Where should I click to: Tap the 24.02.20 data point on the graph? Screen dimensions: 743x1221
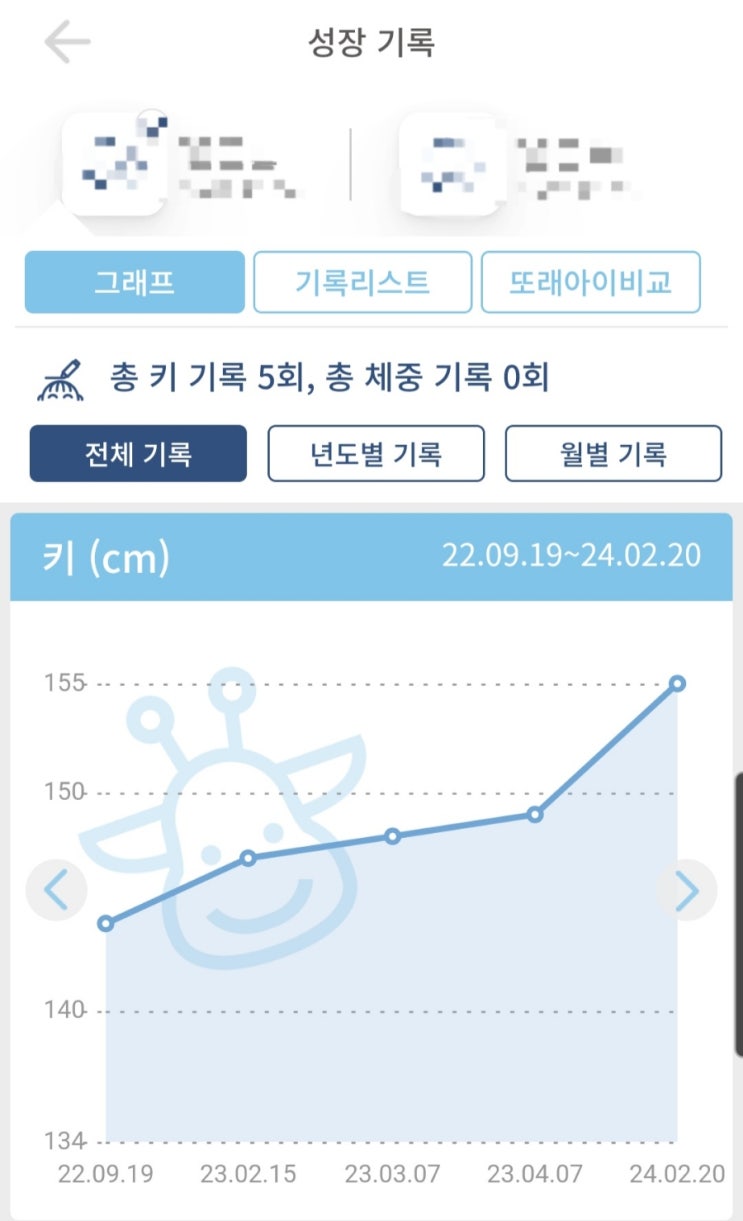pyautogui.click(x=678, y=683)
